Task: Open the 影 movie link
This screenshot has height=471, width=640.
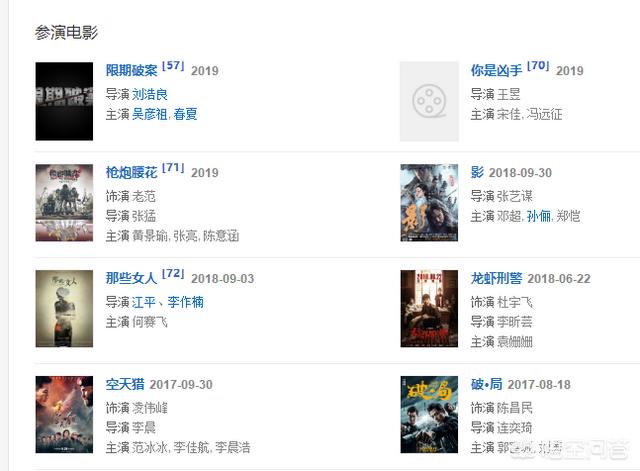Action: (477, 172)
